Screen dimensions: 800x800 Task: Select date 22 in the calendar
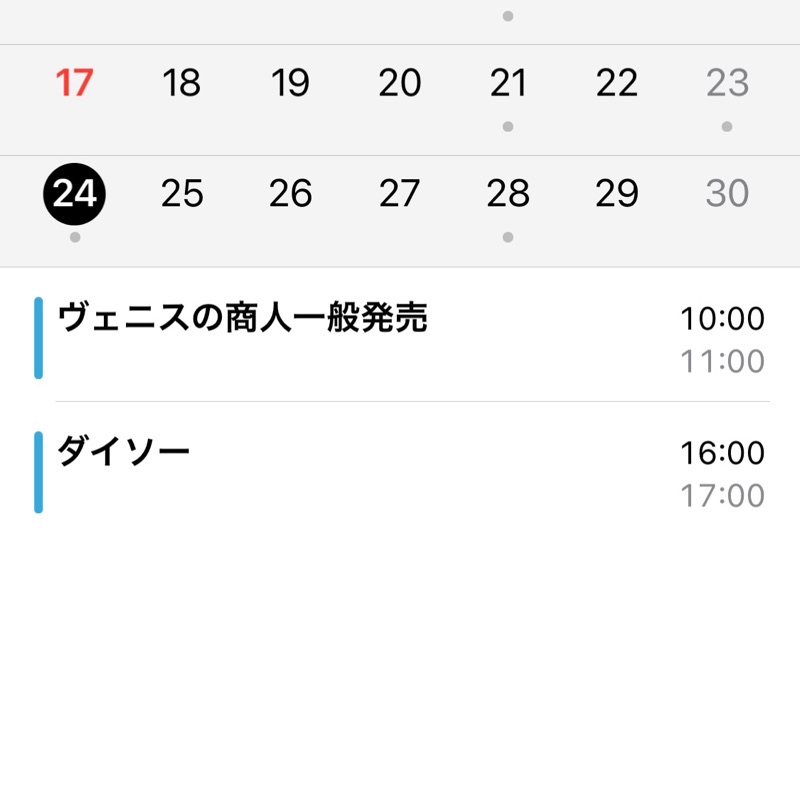pyautogui.click(x=617, y=84)
